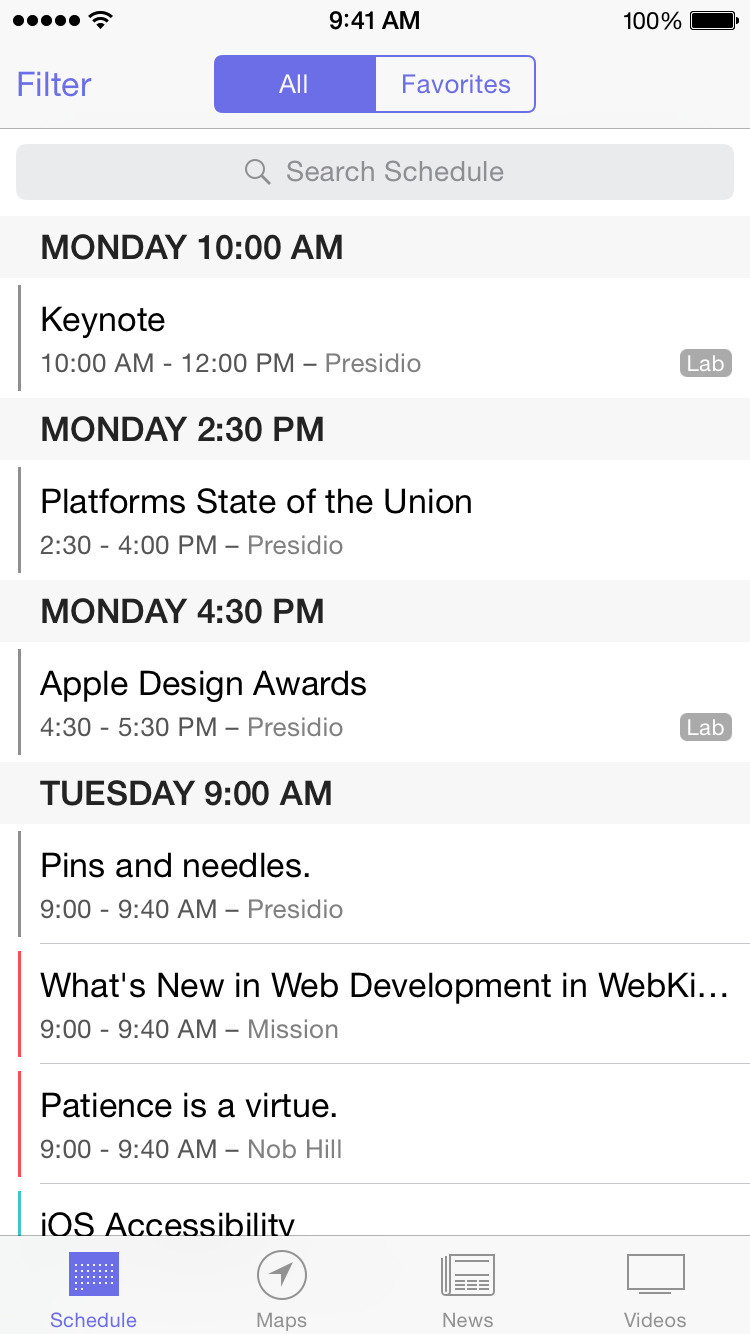Tap the Search Schedule field
Viewport: 750px width, 1334px height.
point(375,172)
